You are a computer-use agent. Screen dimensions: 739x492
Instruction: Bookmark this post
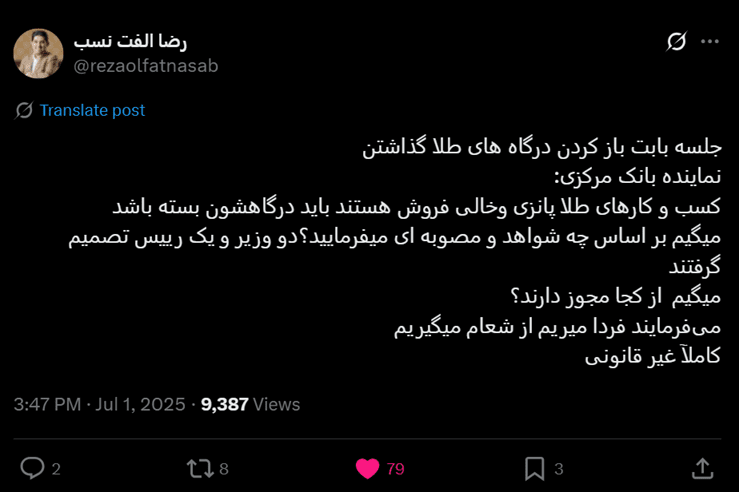point(535,468)
